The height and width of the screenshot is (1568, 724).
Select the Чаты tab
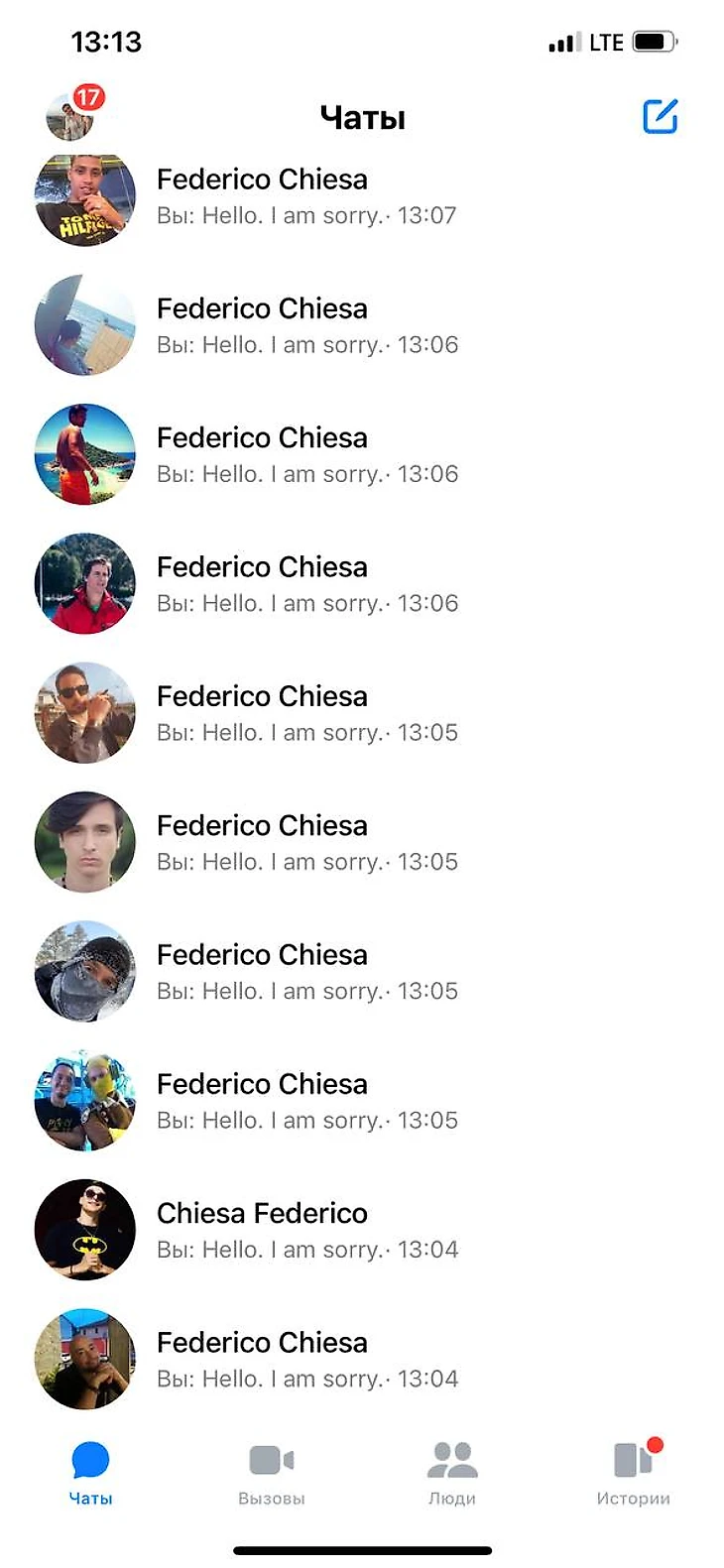coord(90,1473)
